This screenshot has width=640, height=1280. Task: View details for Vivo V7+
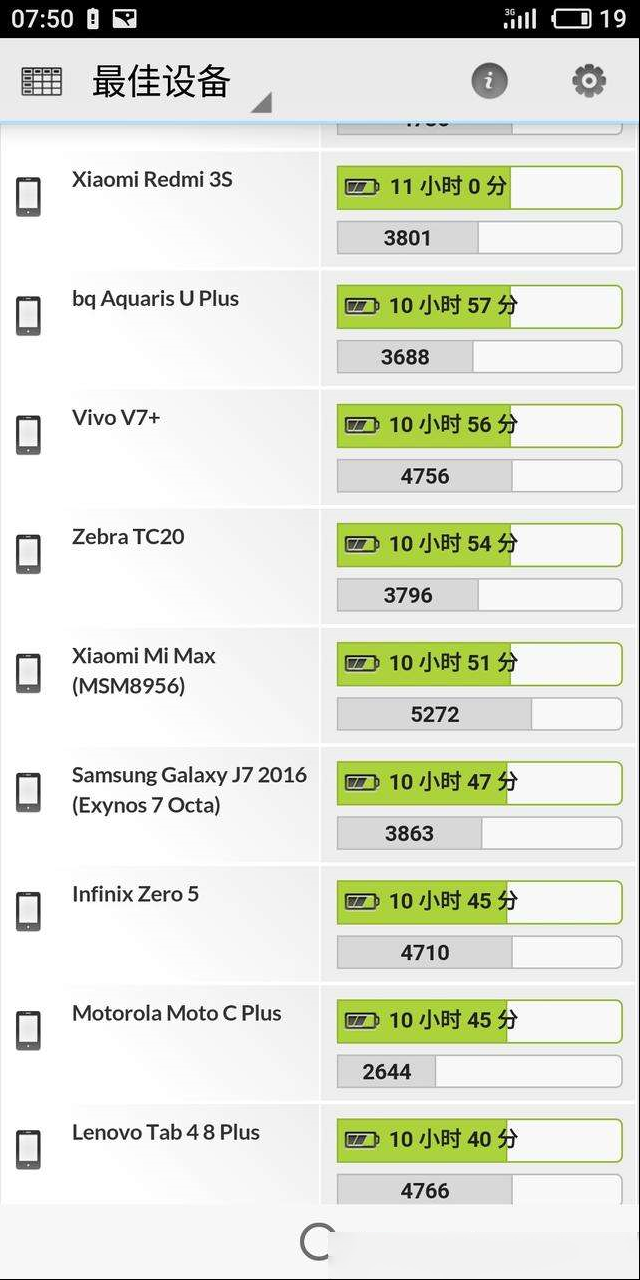(x=320, y=447)
